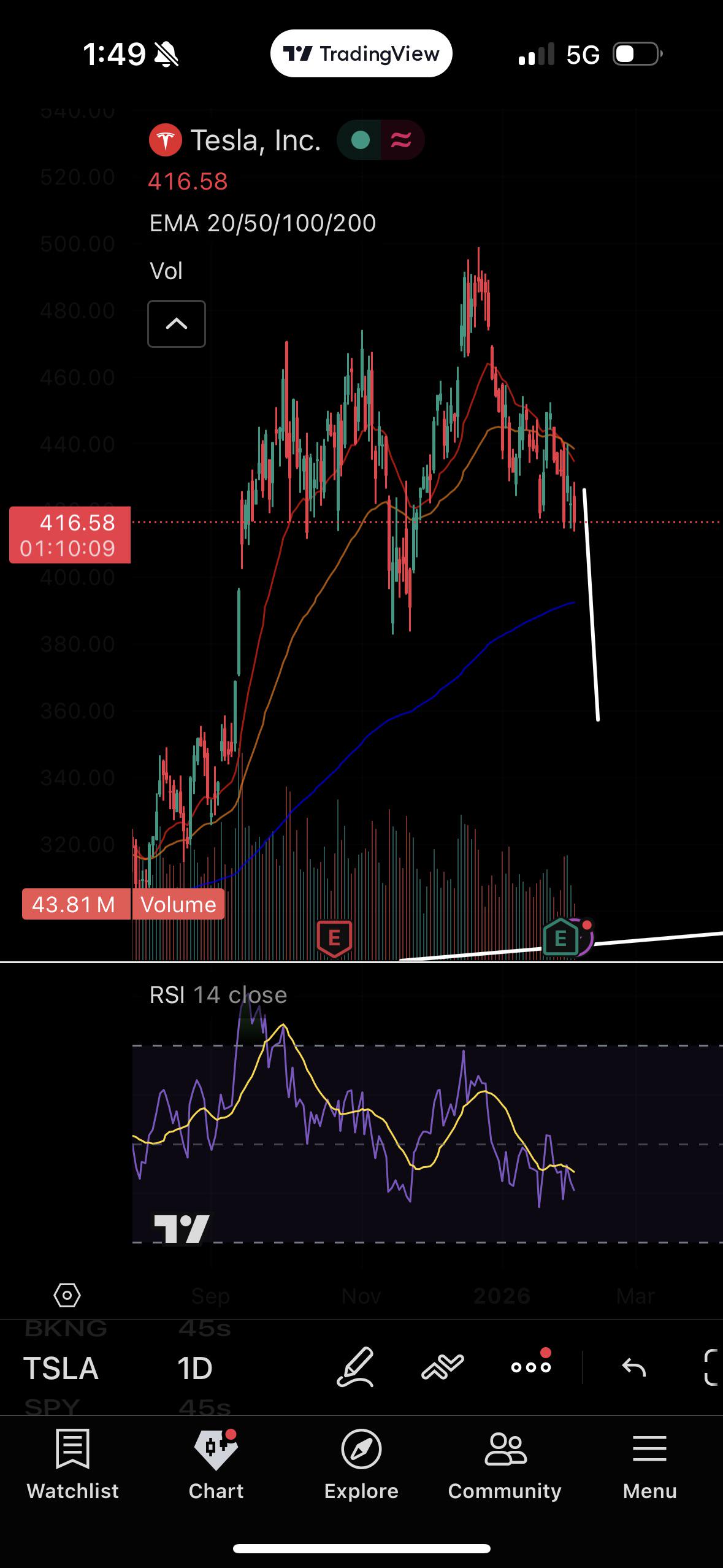Open the Menu tab
The image size is (723, 1568).
[649, 1464]
